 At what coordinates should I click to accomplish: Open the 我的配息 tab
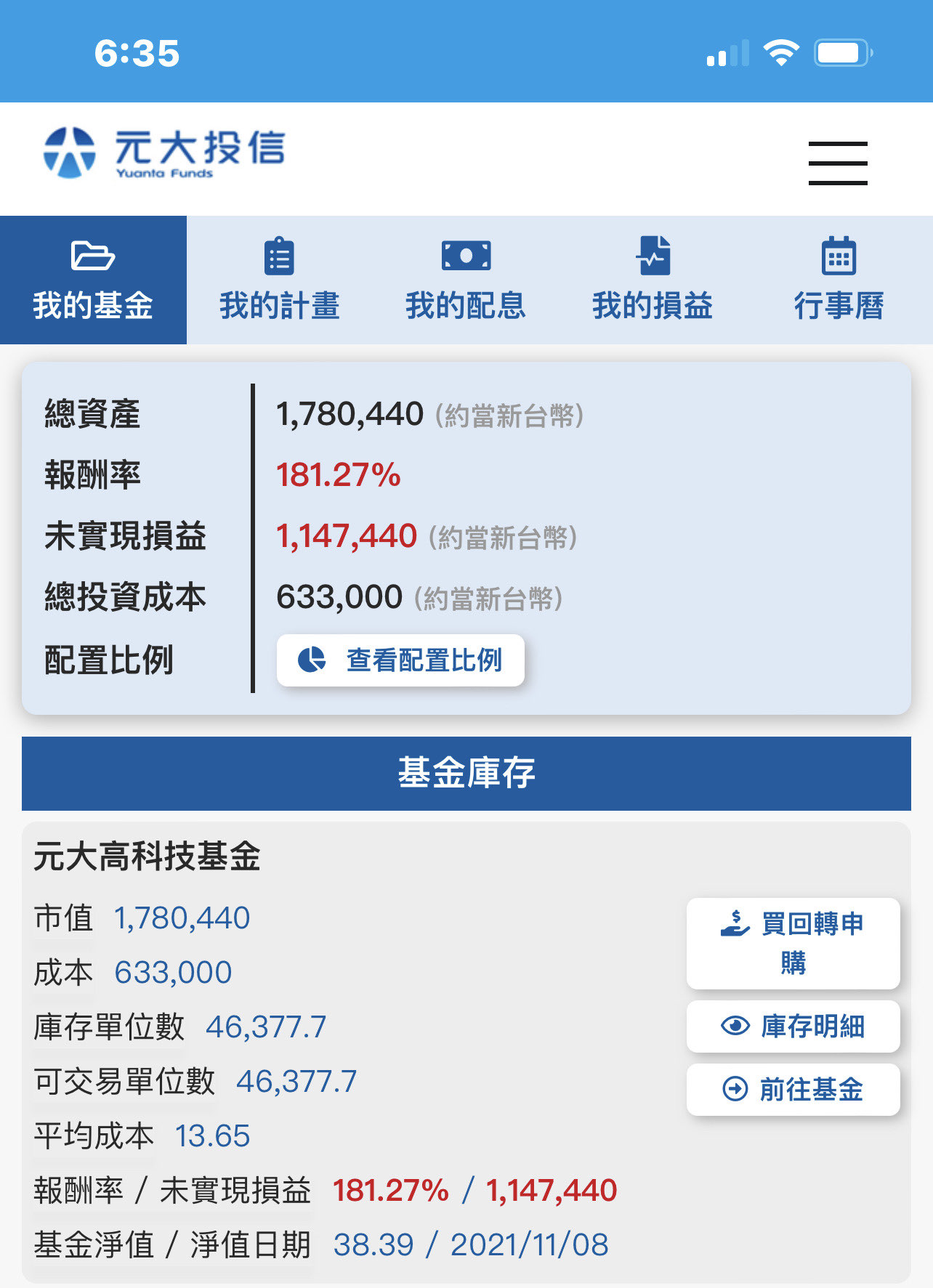pos(466,280)
